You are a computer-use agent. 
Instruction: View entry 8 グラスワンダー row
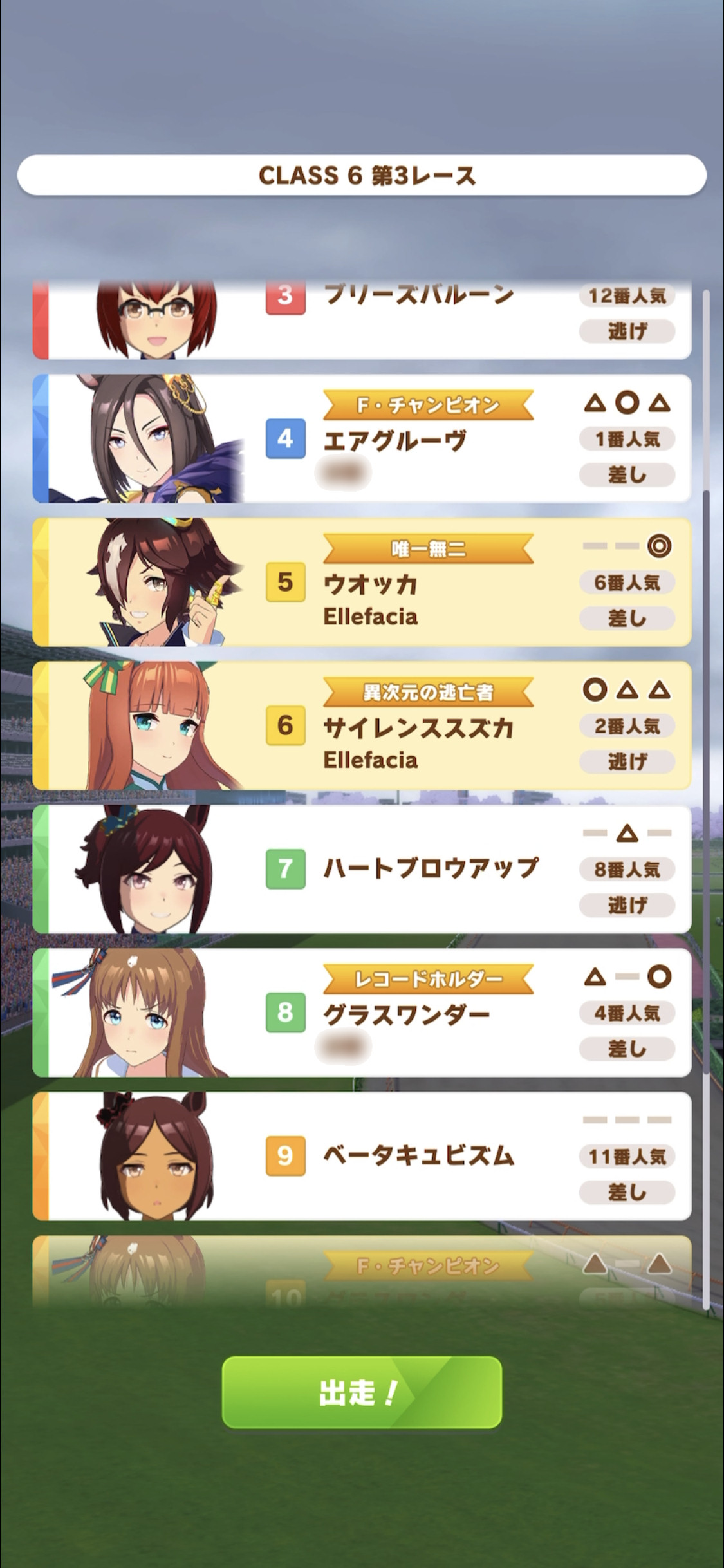tap(362, 1013)
